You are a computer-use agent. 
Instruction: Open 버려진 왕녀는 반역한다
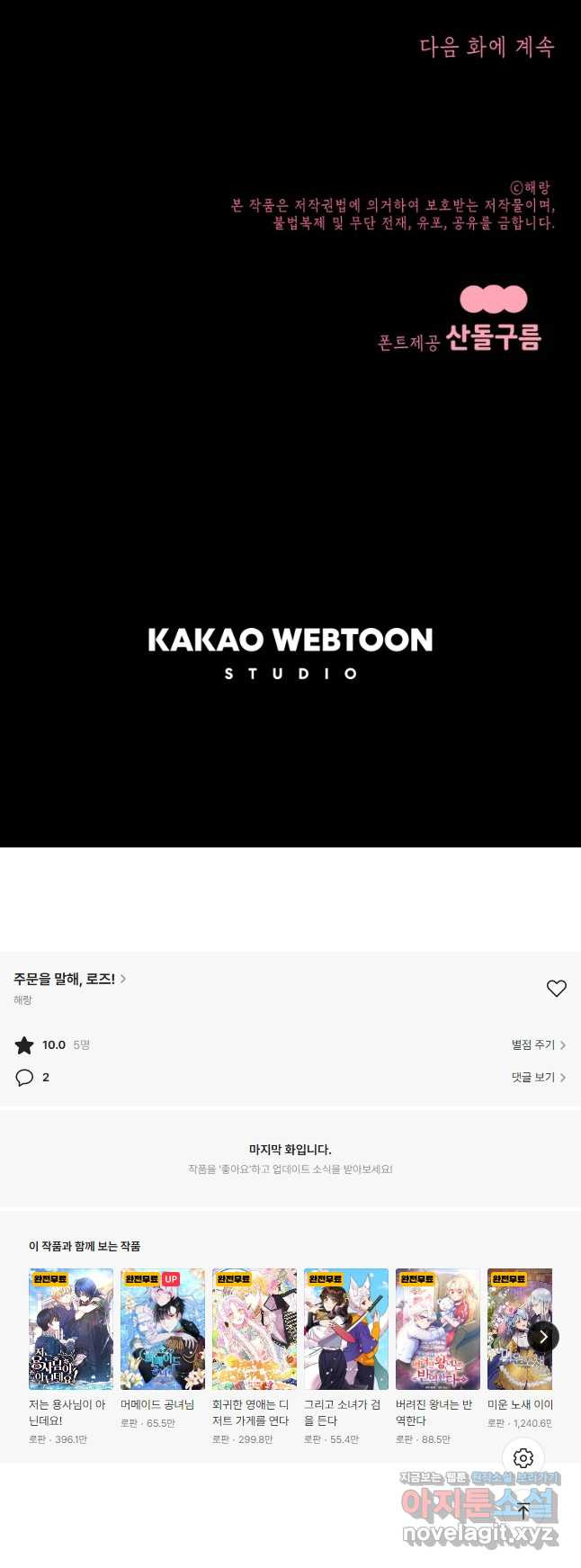tap(438, 1329)
